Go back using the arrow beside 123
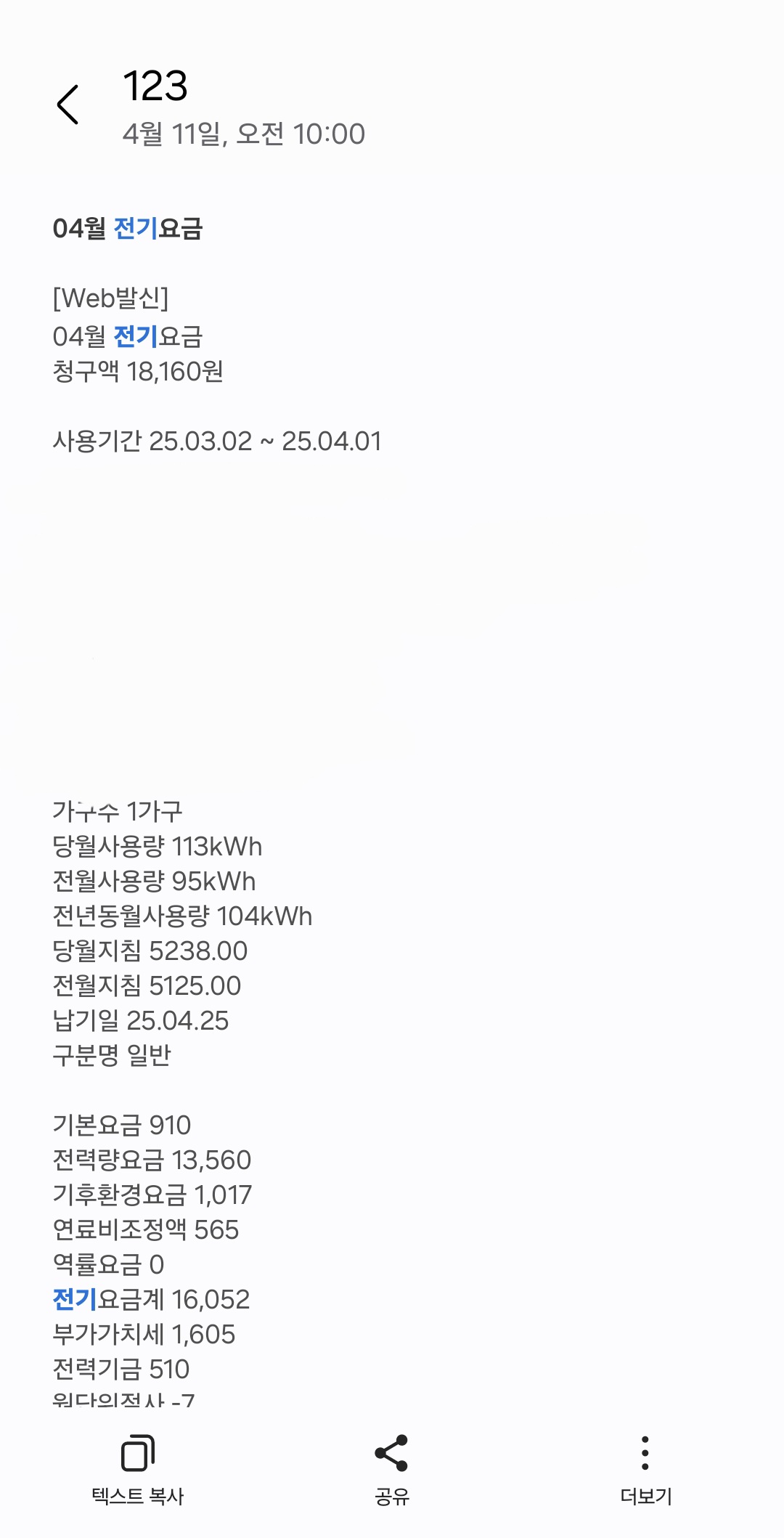The width and height of the screenshot is (784, 1538). point(68,105)
